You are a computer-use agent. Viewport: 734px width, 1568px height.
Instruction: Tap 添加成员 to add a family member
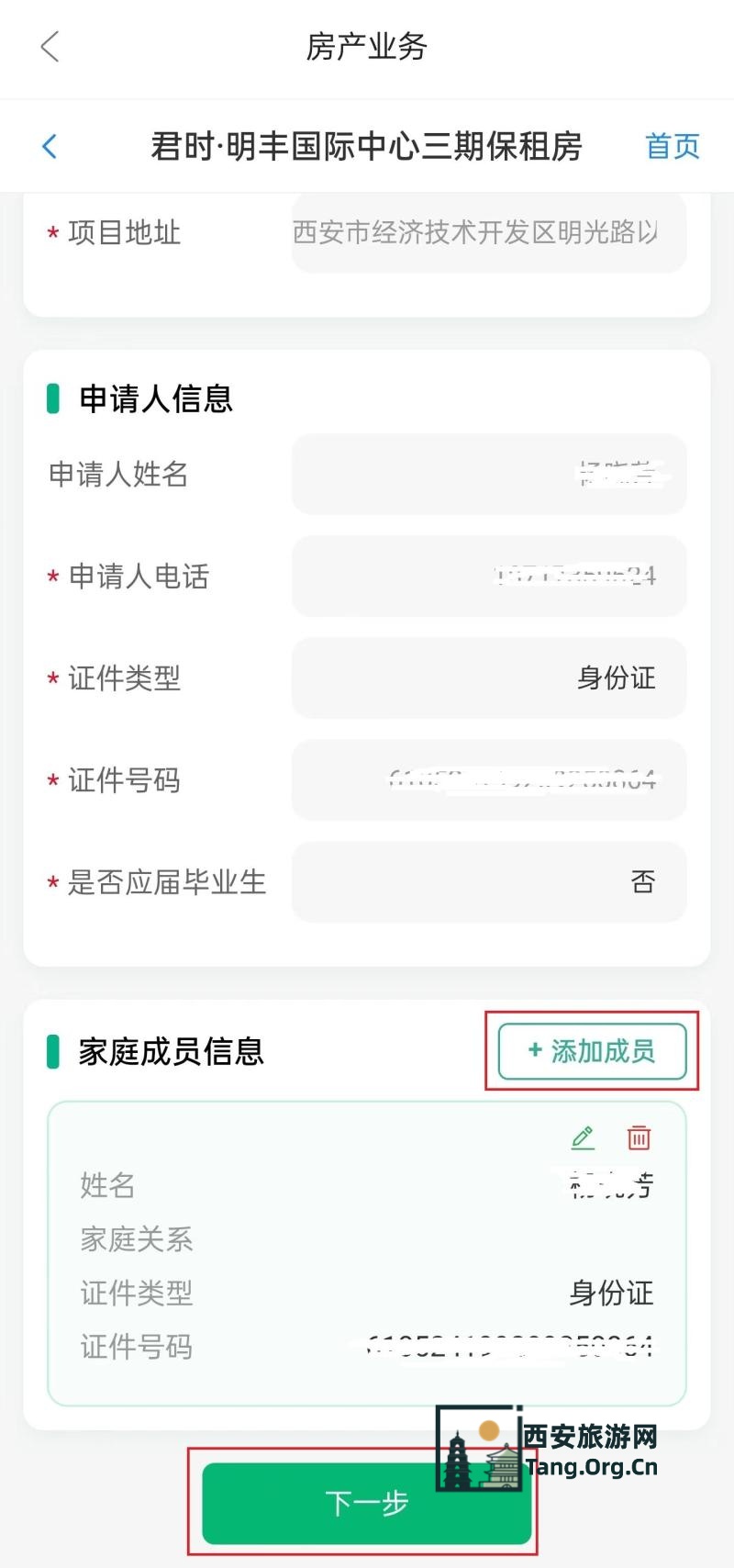592,1051
